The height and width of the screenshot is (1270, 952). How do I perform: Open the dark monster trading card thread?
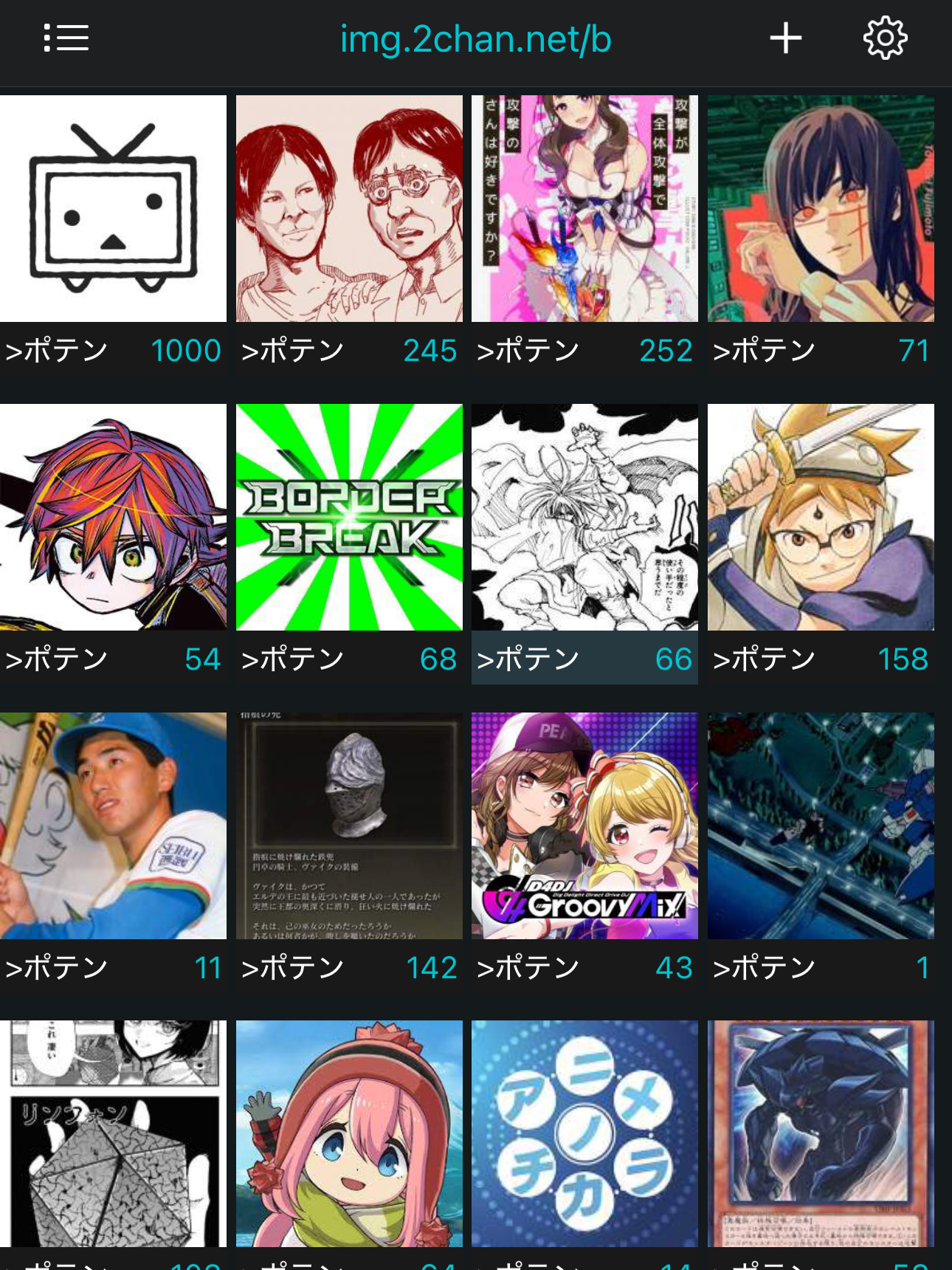(821, 1133)
